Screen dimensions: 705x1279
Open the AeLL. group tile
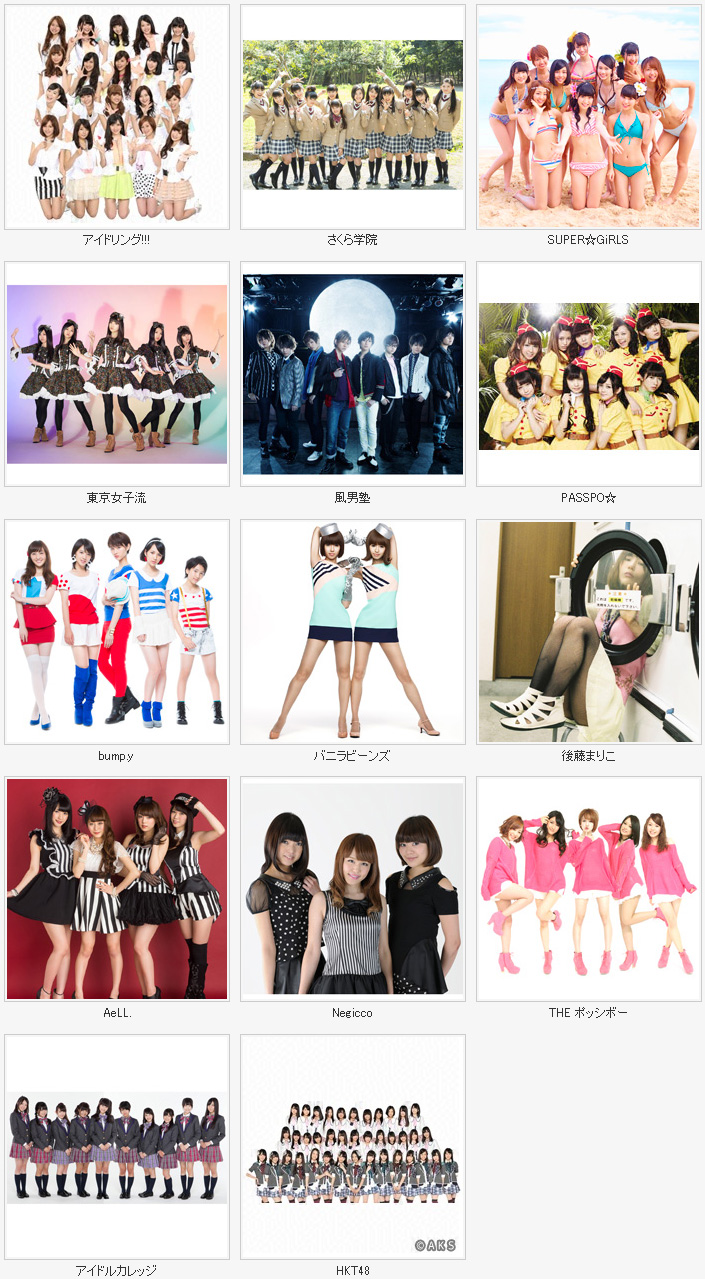[117, 888]
